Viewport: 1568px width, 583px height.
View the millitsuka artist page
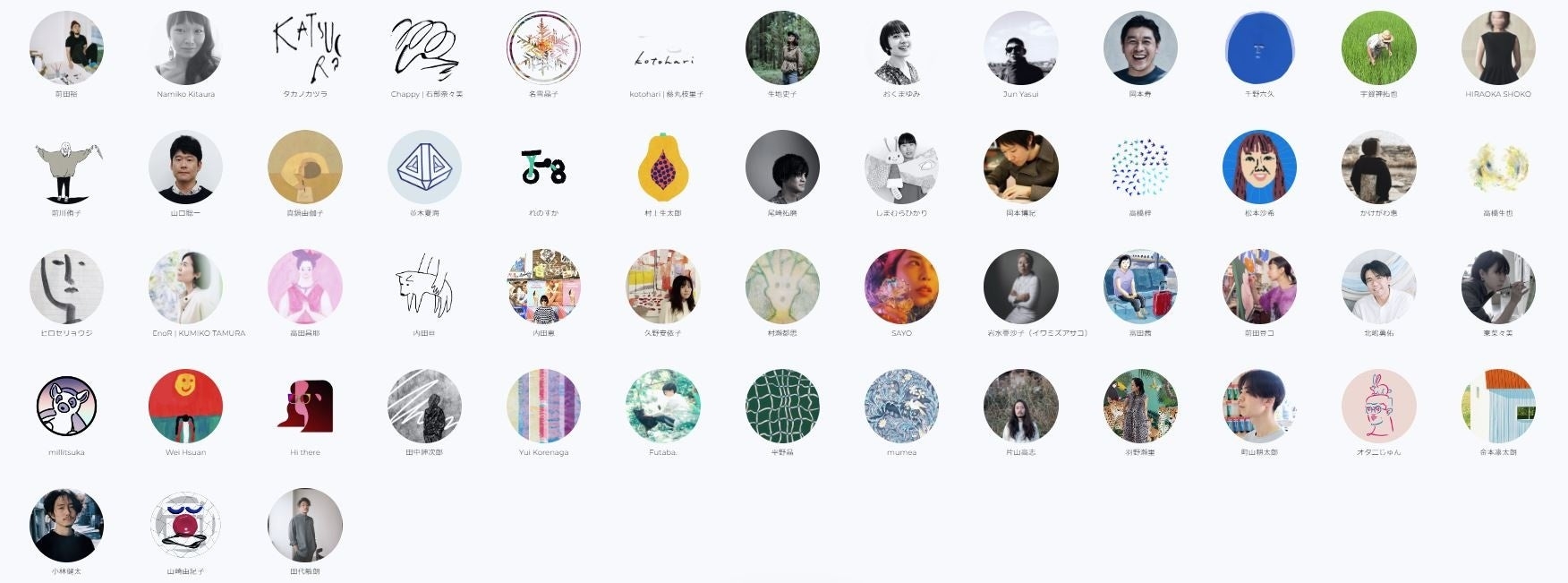(x=66, y=406)
